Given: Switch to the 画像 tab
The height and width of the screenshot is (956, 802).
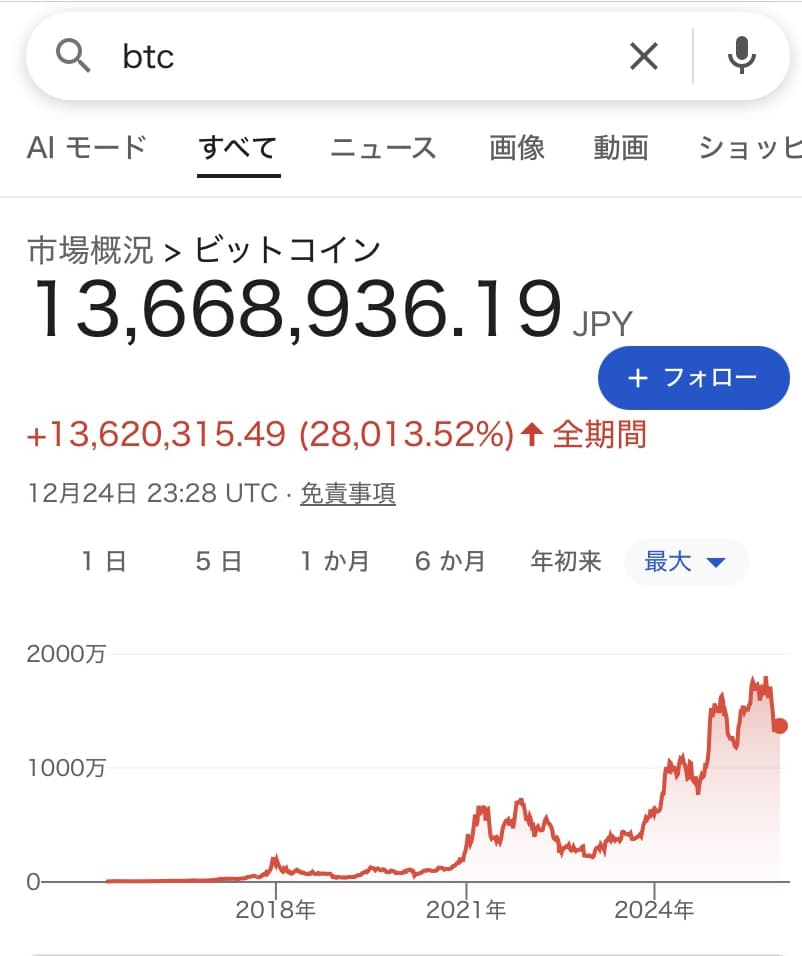Looking at the screenshot, I should point(517,148).
